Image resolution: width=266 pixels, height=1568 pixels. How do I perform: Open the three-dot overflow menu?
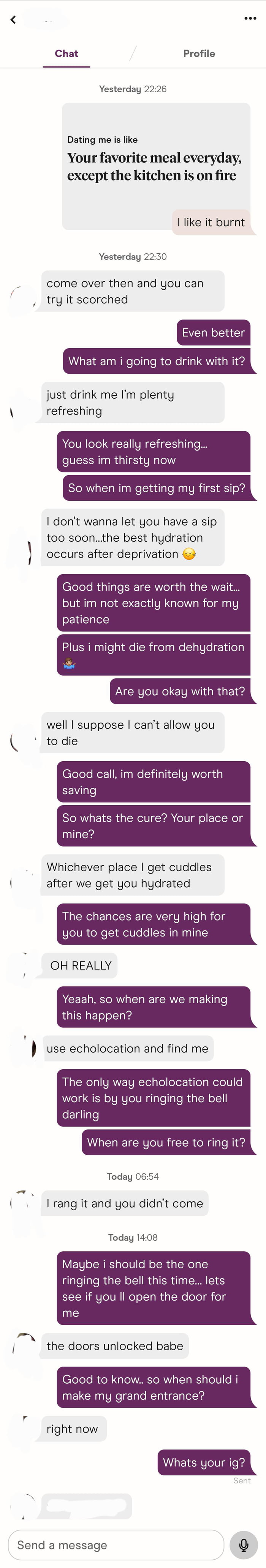point(250,18)
